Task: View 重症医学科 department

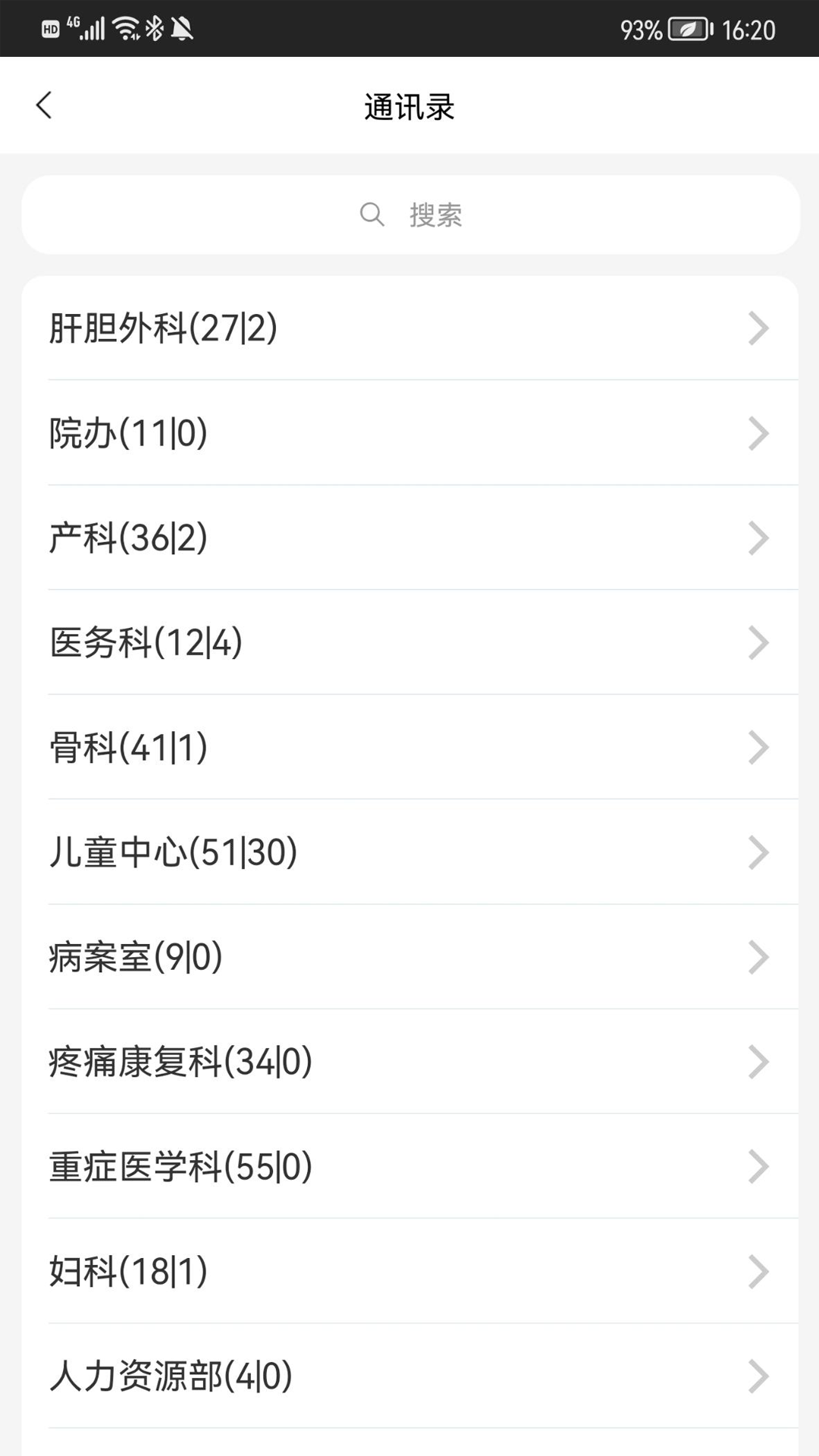Action: pyautogui.click(x=410, y=1166)
